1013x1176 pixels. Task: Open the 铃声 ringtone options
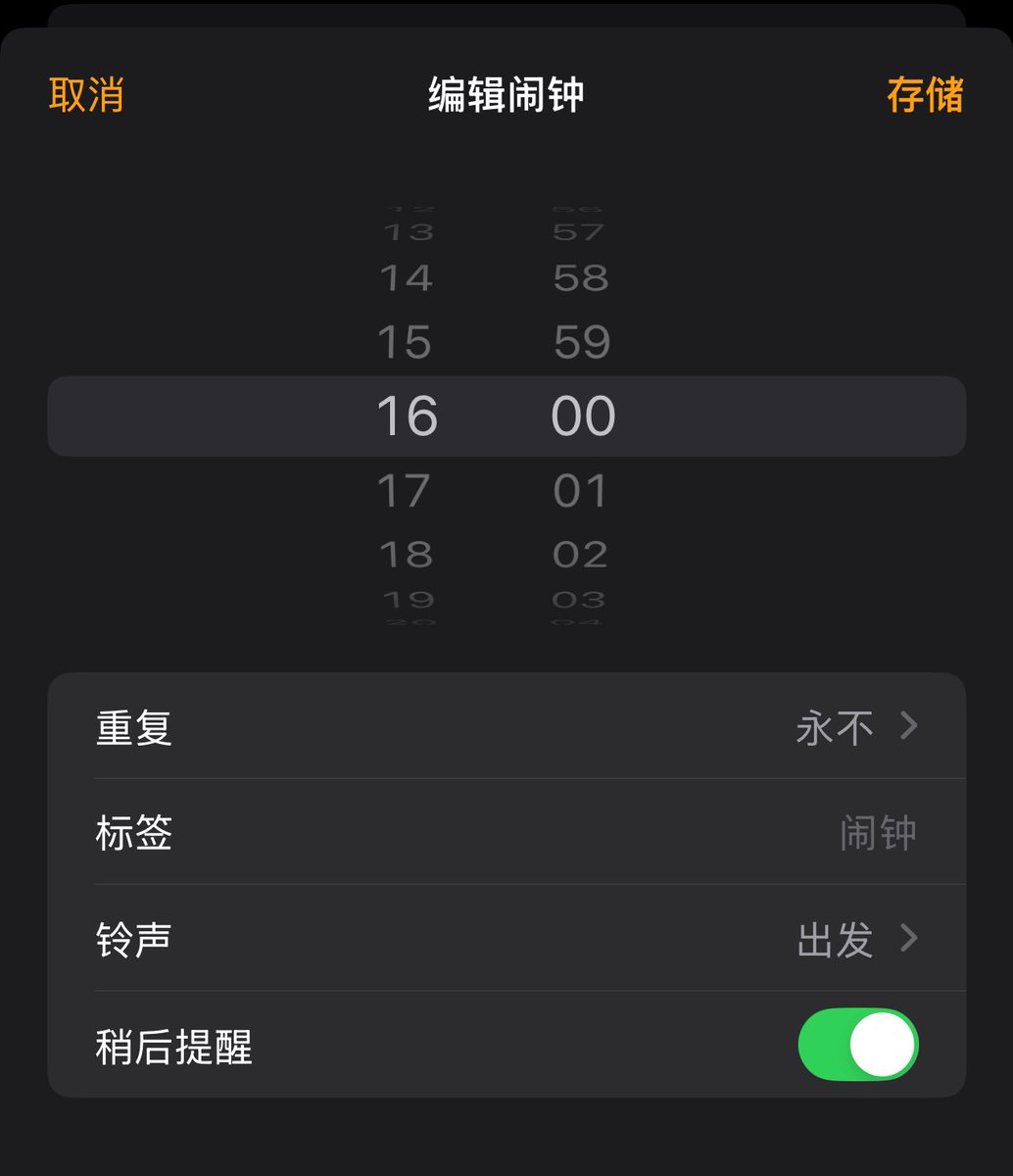point(506,939)
